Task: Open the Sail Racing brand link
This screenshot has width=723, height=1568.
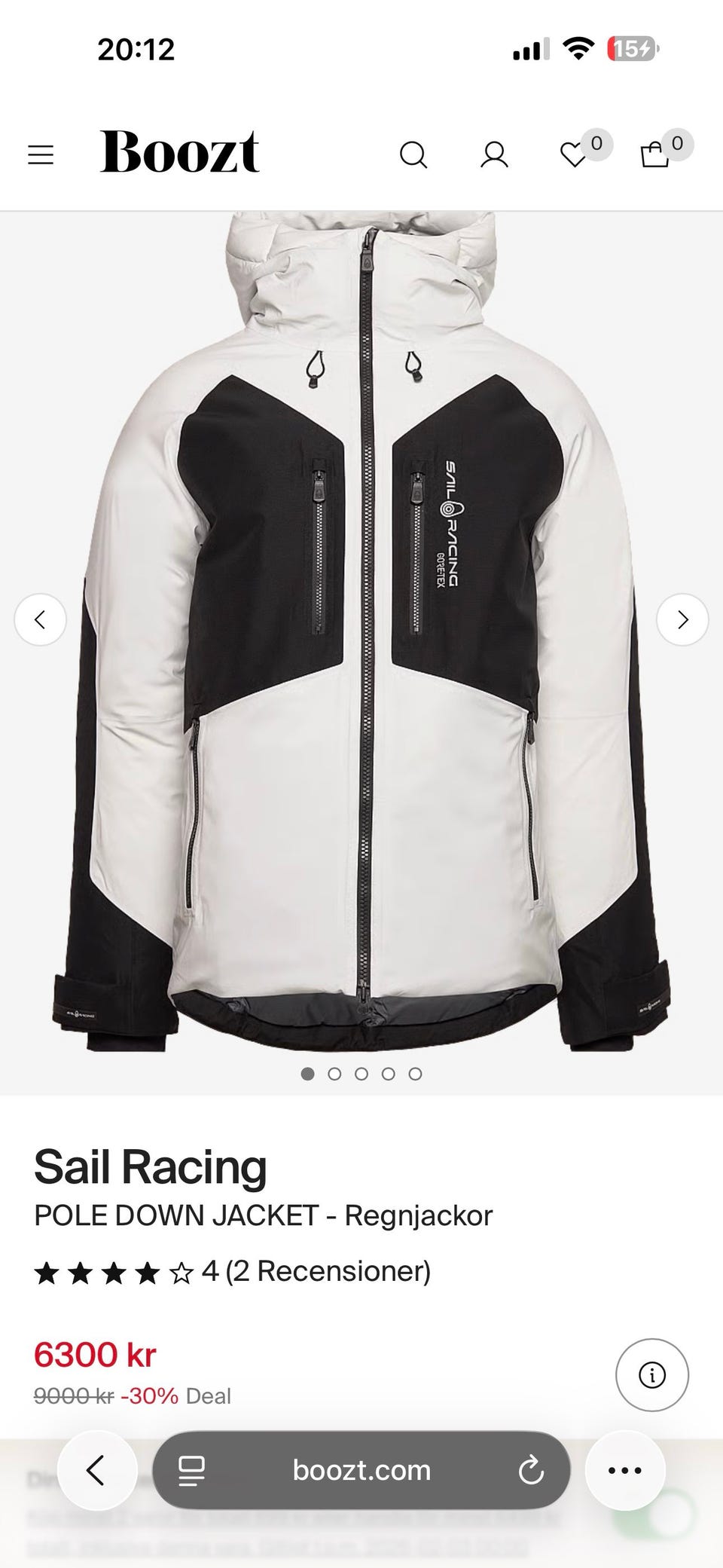Action: pyautogui.click(x=151, y=1166)
